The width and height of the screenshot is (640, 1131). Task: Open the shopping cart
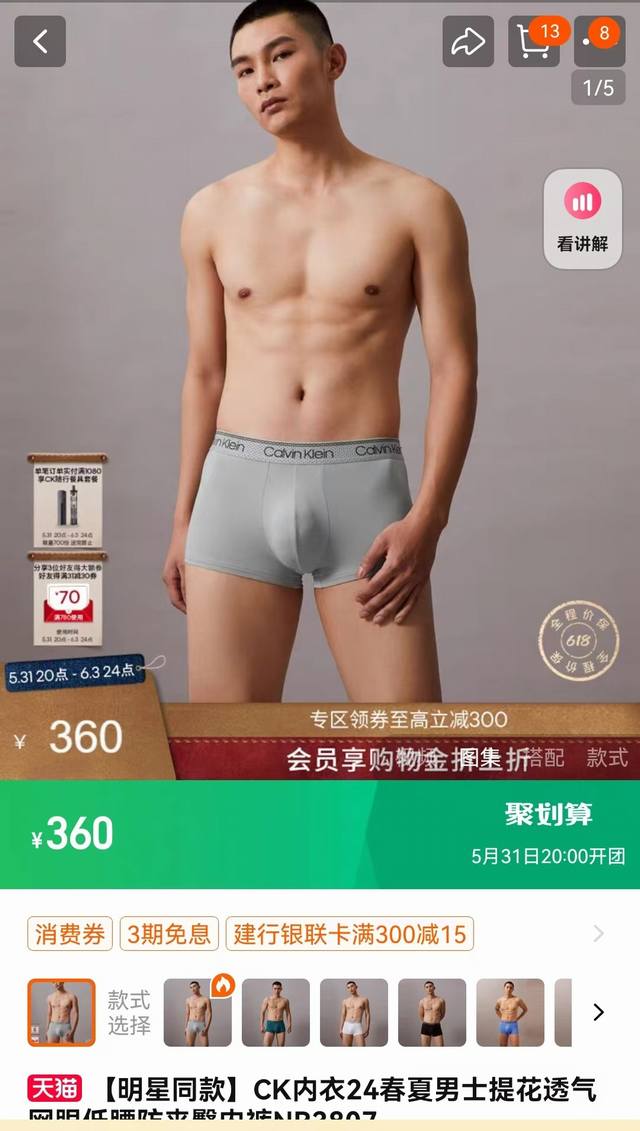pyautogui.click(x=534, y=42)
